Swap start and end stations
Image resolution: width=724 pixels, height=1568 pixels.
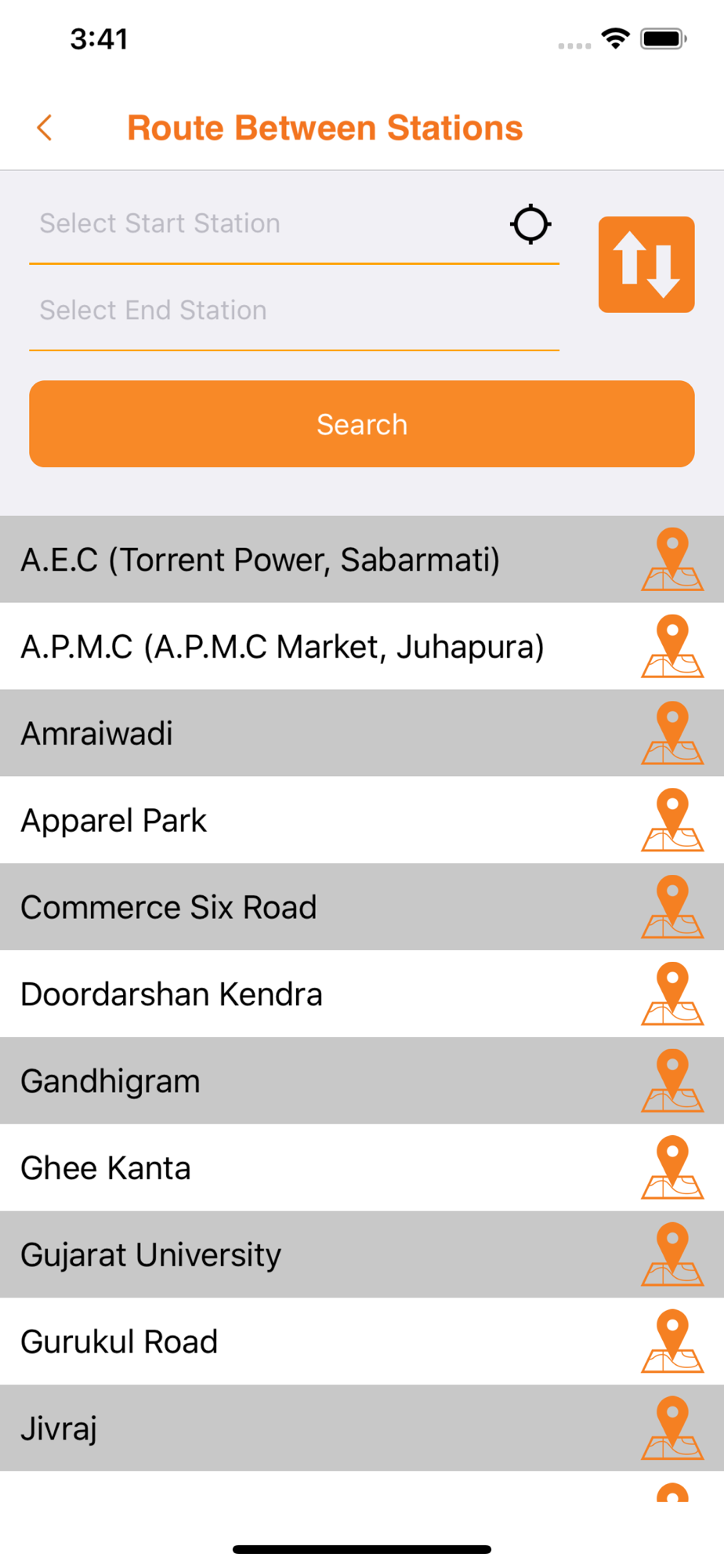[x=646, y=265]
